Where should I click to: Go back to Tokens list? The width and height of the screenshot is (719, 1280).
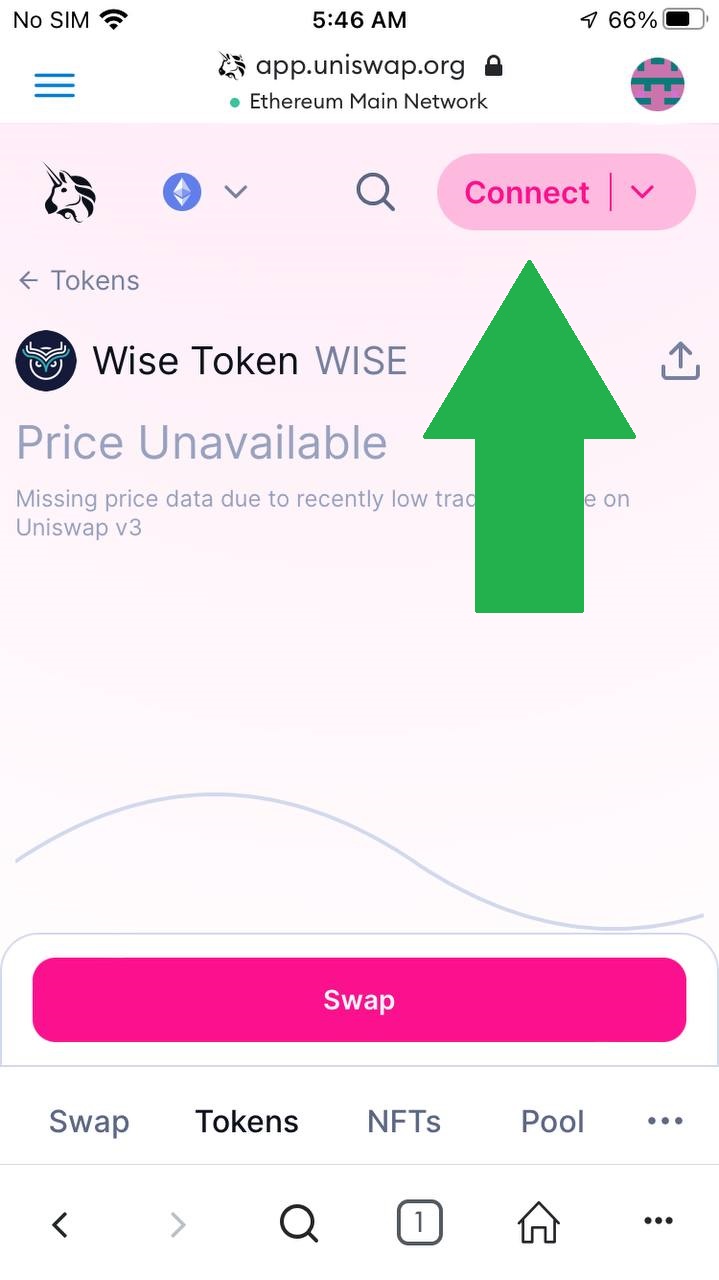tap(79, 281)
